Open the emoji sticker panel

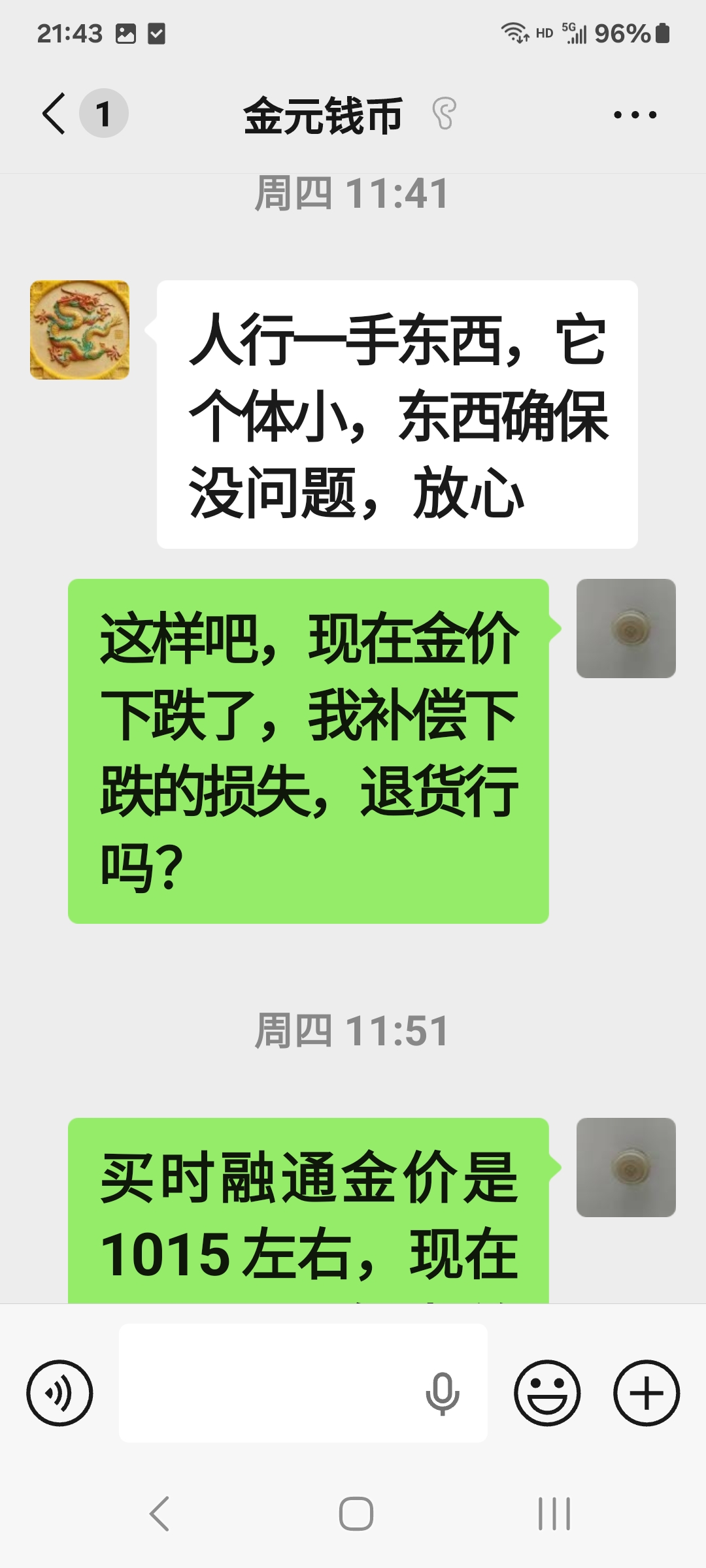(x=547, y=1393)
